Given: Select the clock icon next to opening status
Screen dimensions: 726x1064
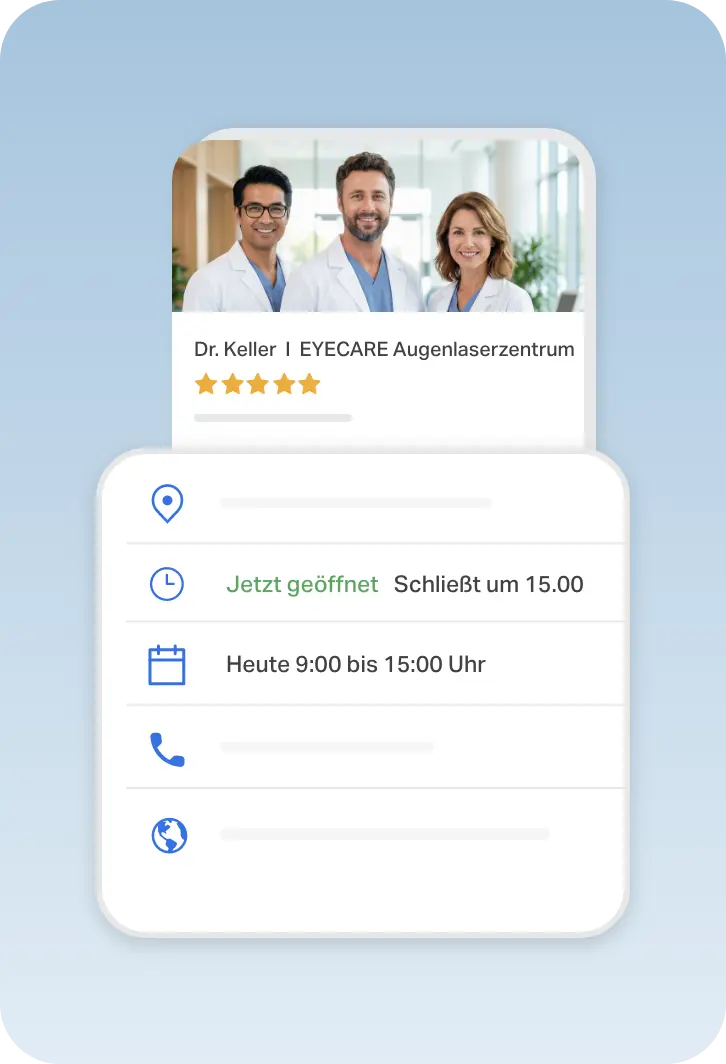Looking at the screenshot, I should click(167, 583).
